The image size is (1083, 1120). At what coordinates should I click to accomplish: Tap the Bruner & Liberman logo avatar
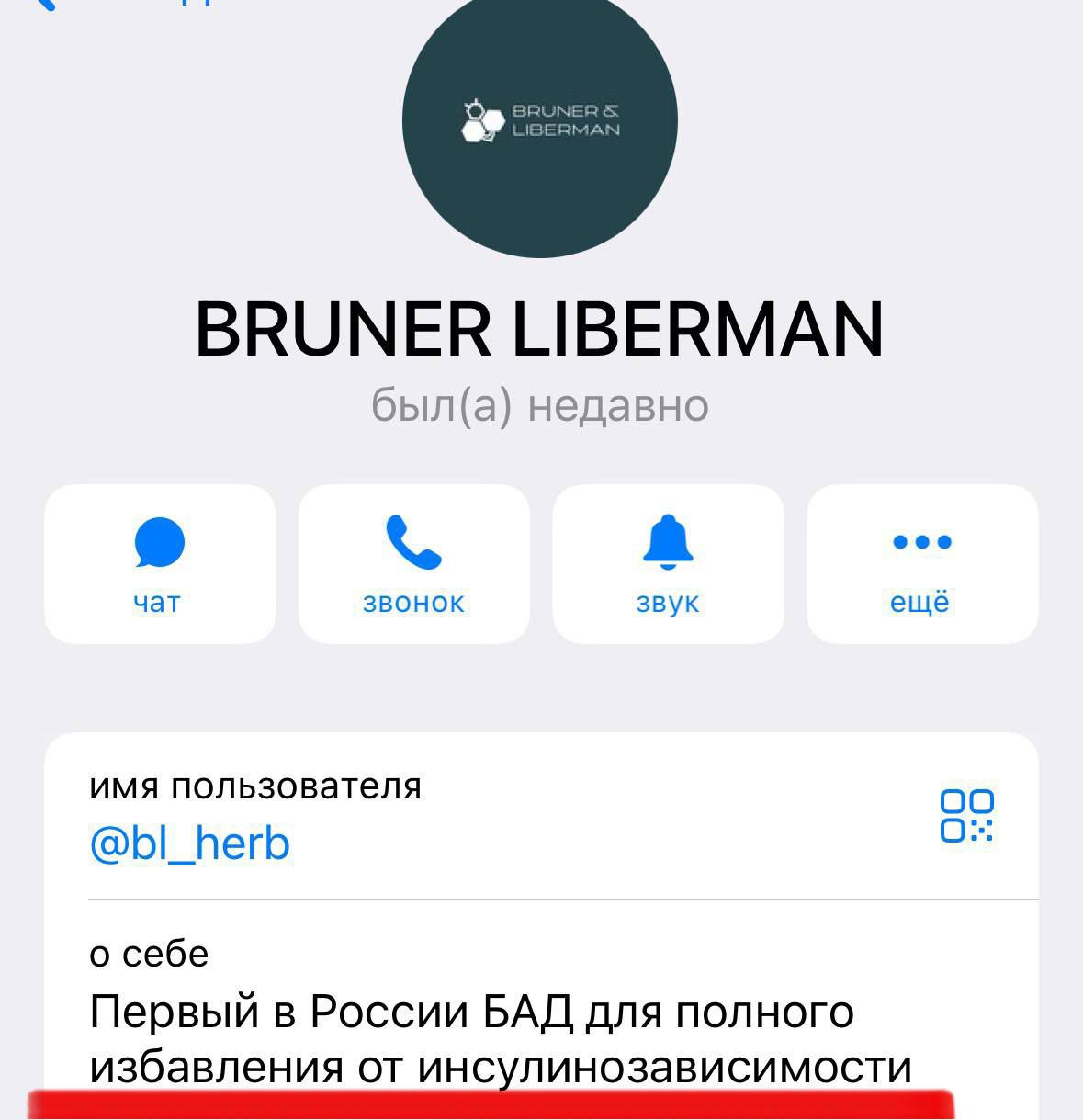pyautogui.click(x=541, y=124)
